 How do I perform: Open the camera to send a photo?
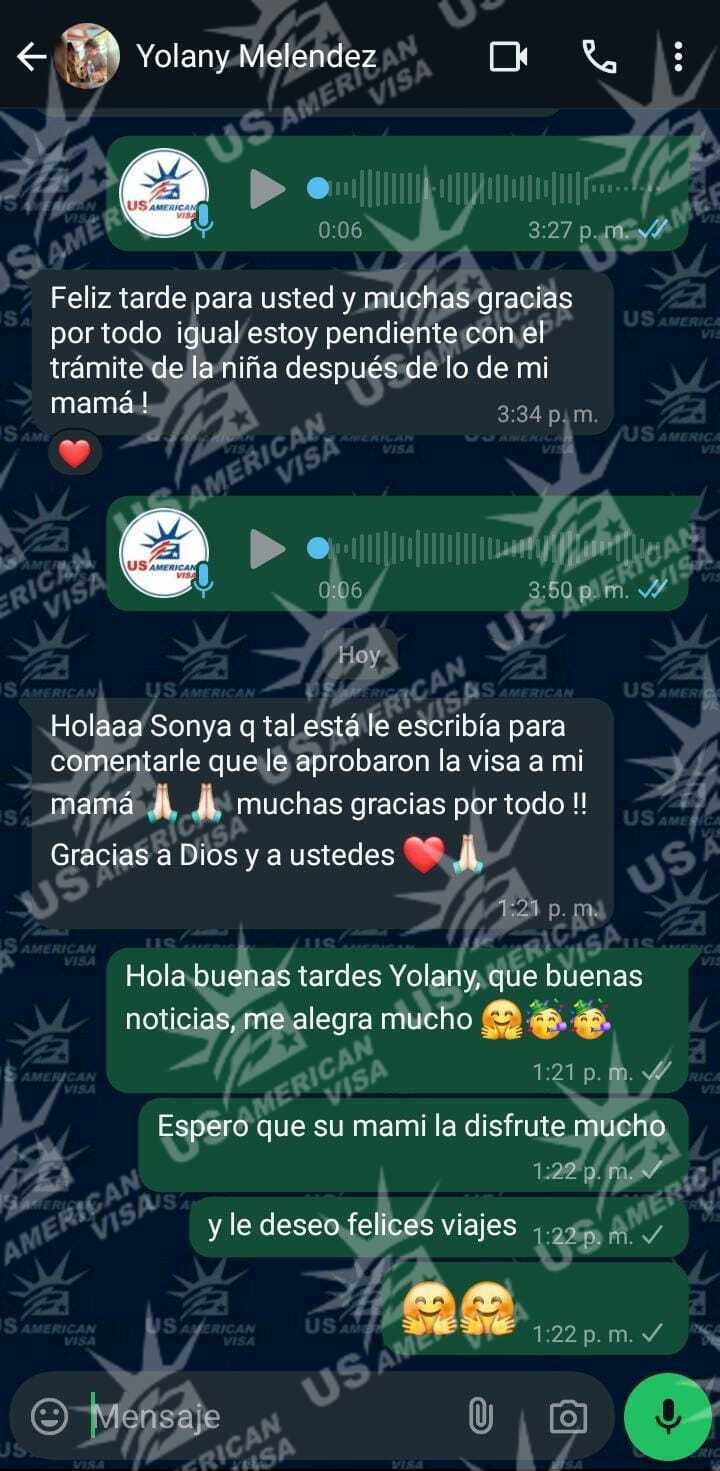[x=568, y=1415]
